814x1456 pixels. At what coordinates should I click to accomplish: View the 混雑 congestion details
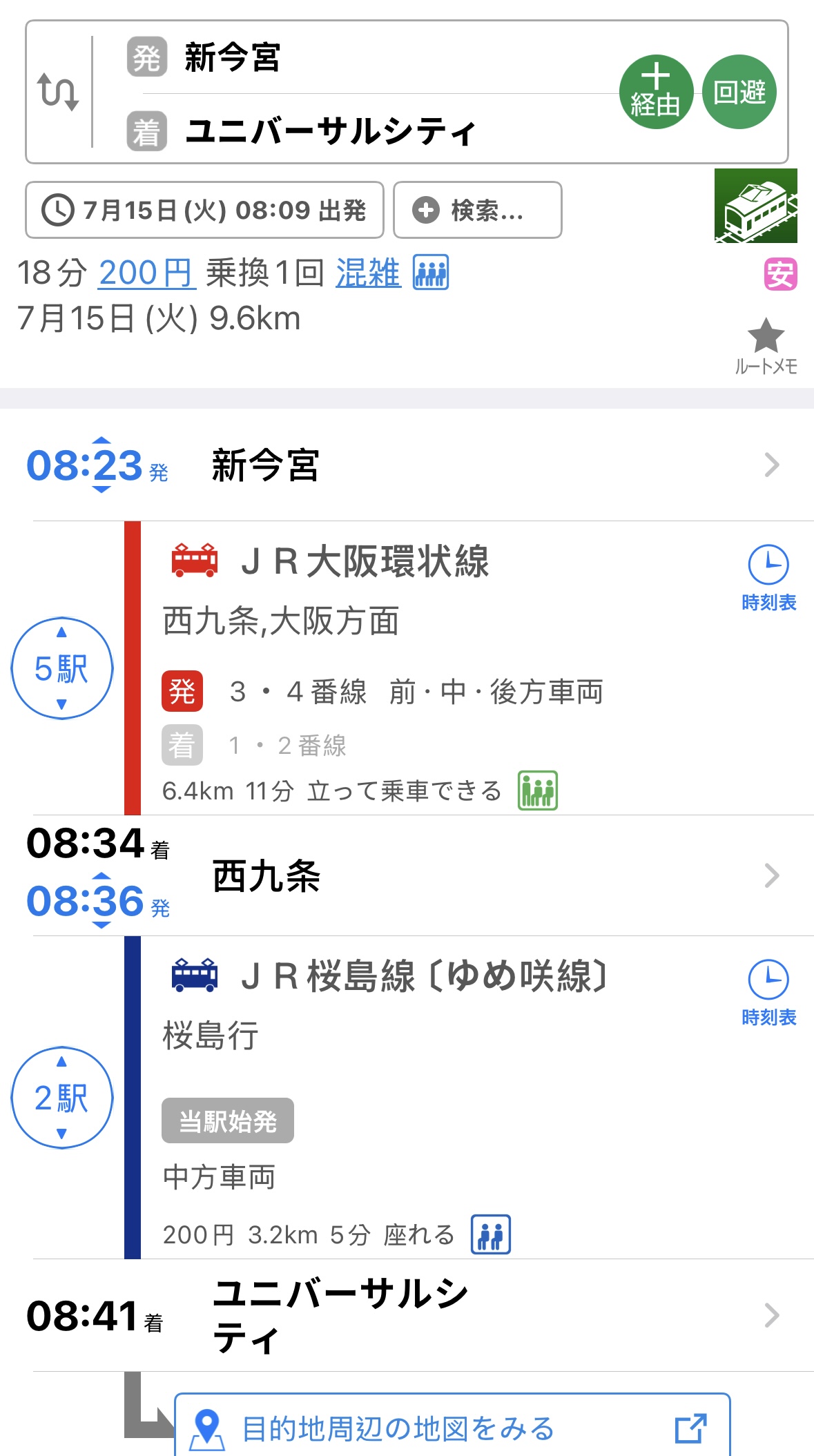(368, 273)
